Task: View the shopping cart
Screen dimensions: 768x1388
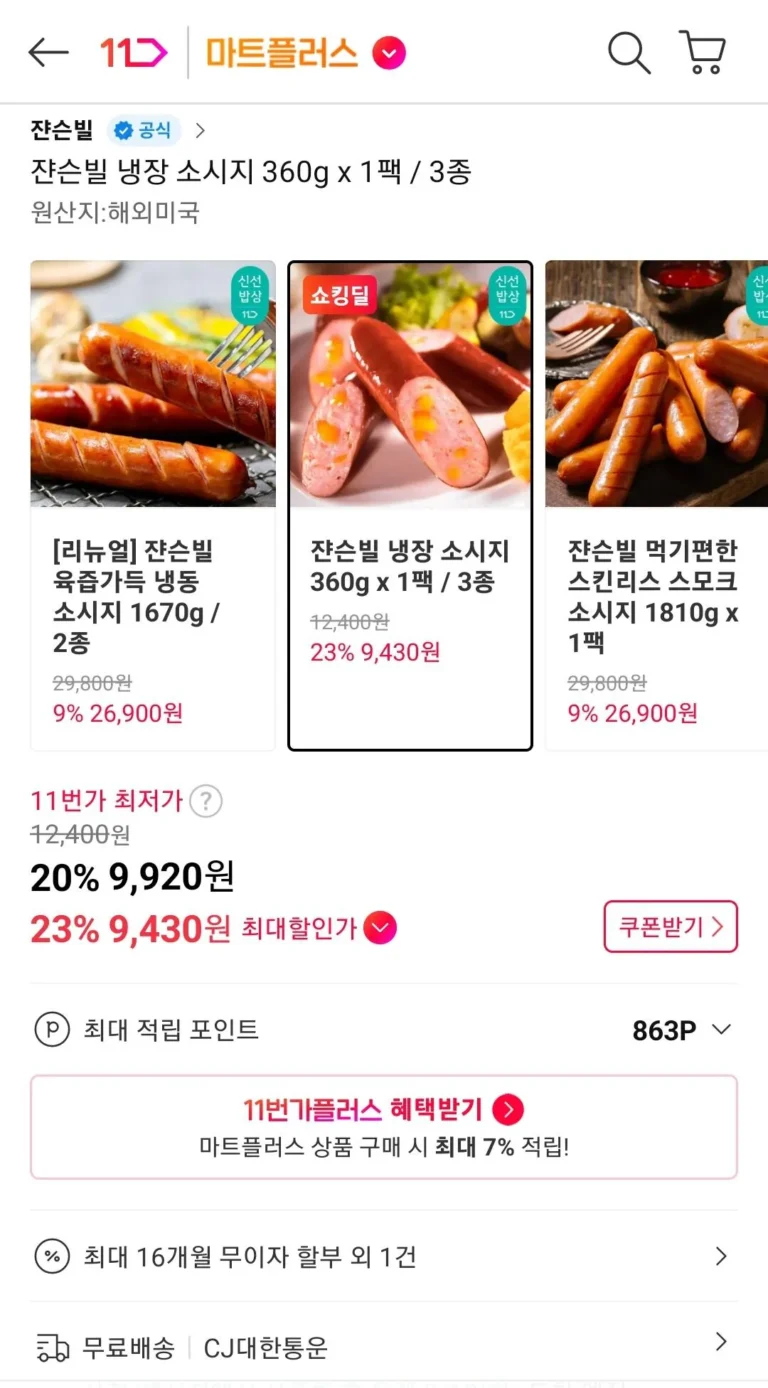Action: pos(702,53)
